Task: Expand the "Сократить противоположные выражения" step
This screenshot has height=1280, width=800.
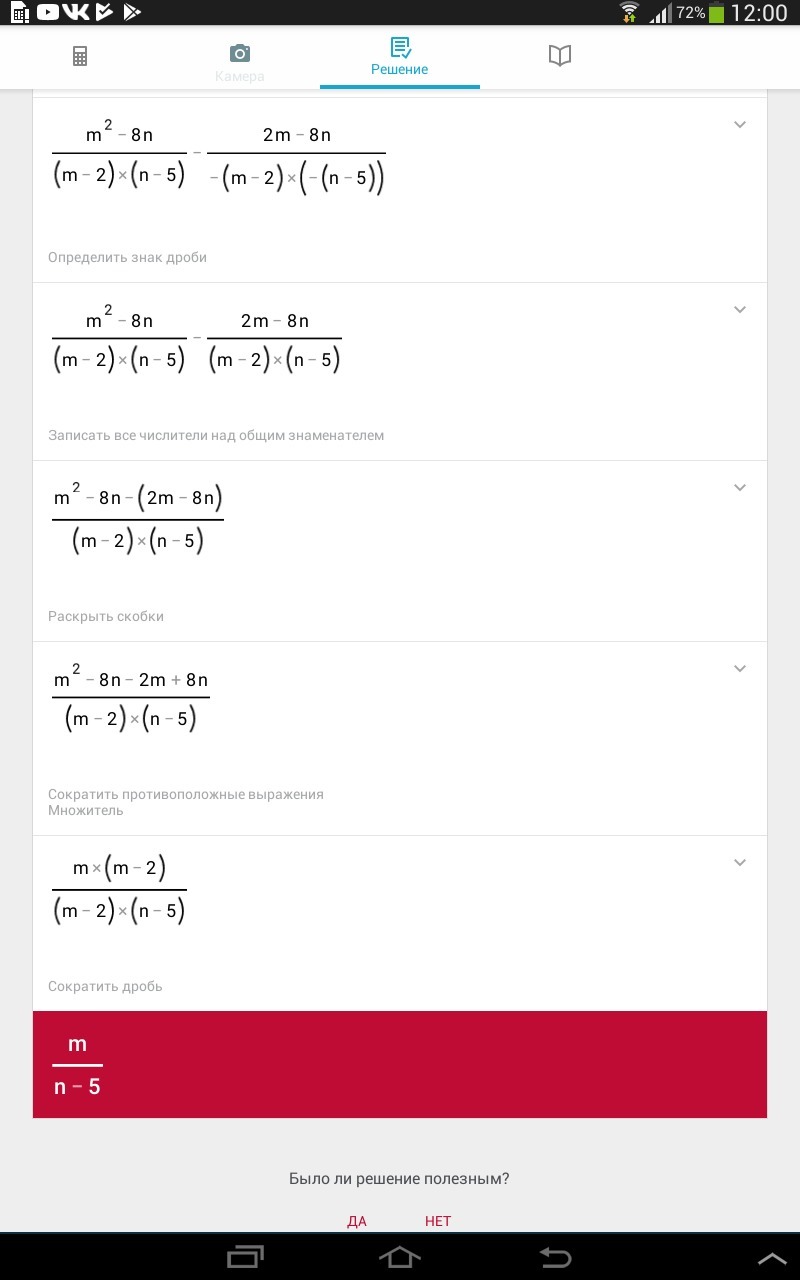Action: [740, 669]
